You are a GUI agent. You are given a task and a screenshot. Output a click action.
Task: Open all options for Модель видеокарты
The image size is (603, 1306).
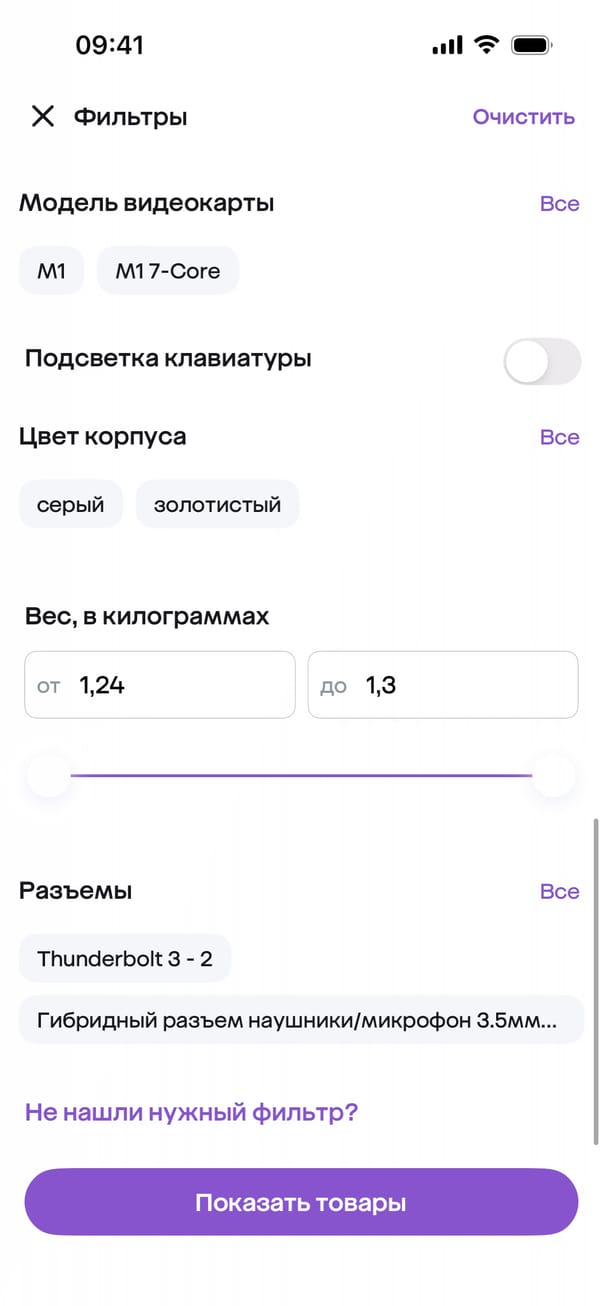(559, 204)
